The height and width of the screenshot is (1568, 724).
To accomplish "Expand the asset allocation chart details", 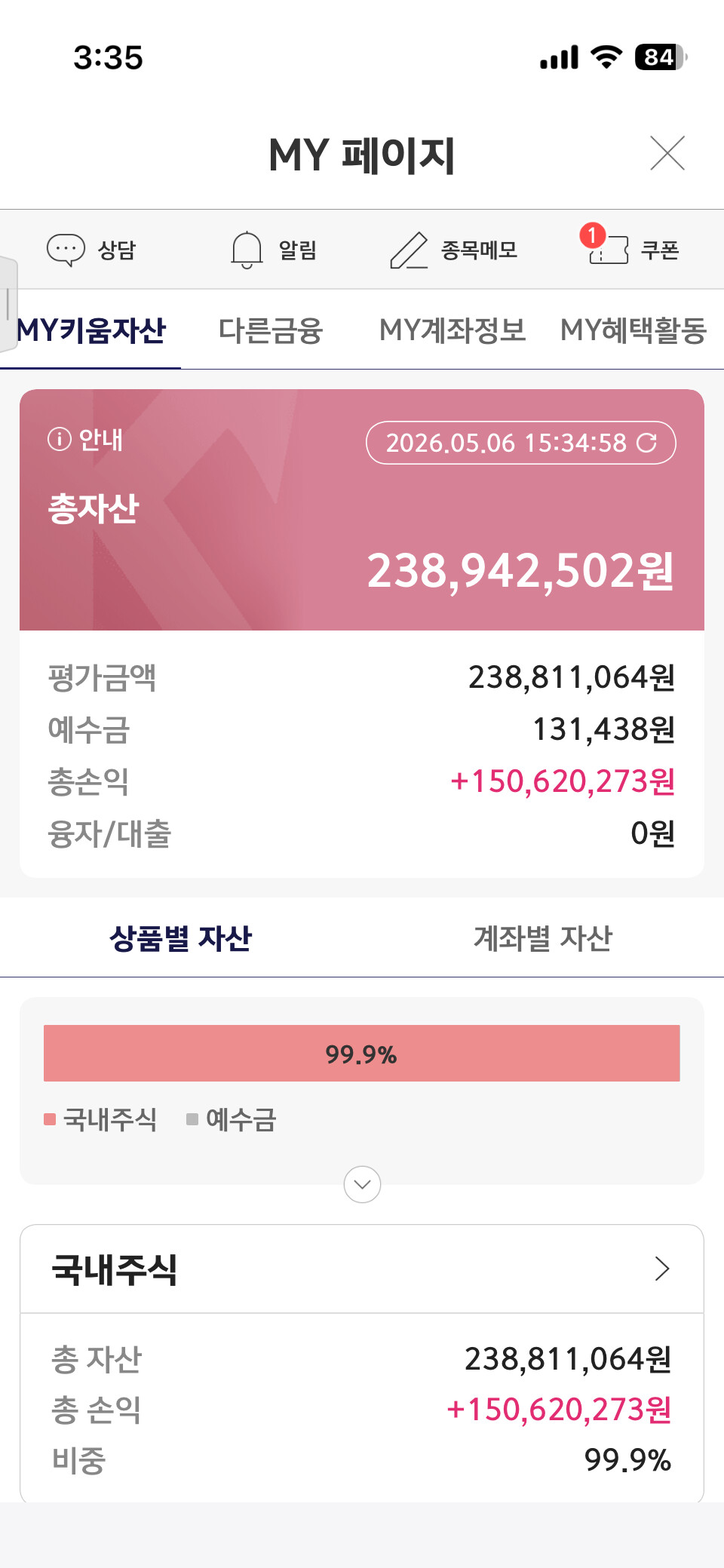I will tap(362, 1184).
